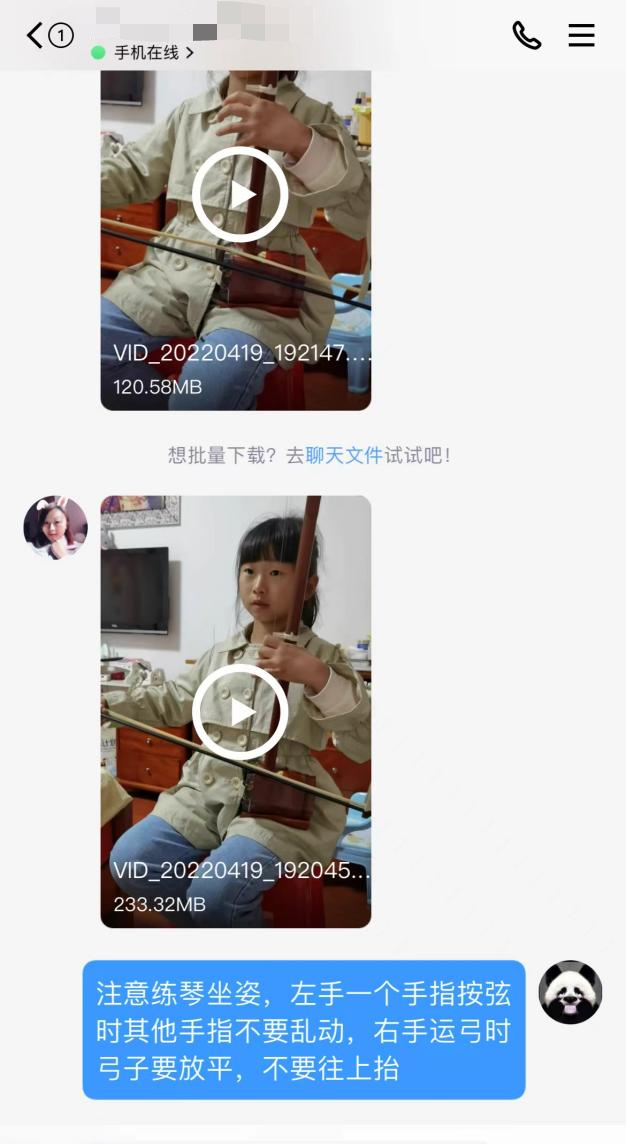Open the chat settings menu
The image size is (626, 1144).
581,36
